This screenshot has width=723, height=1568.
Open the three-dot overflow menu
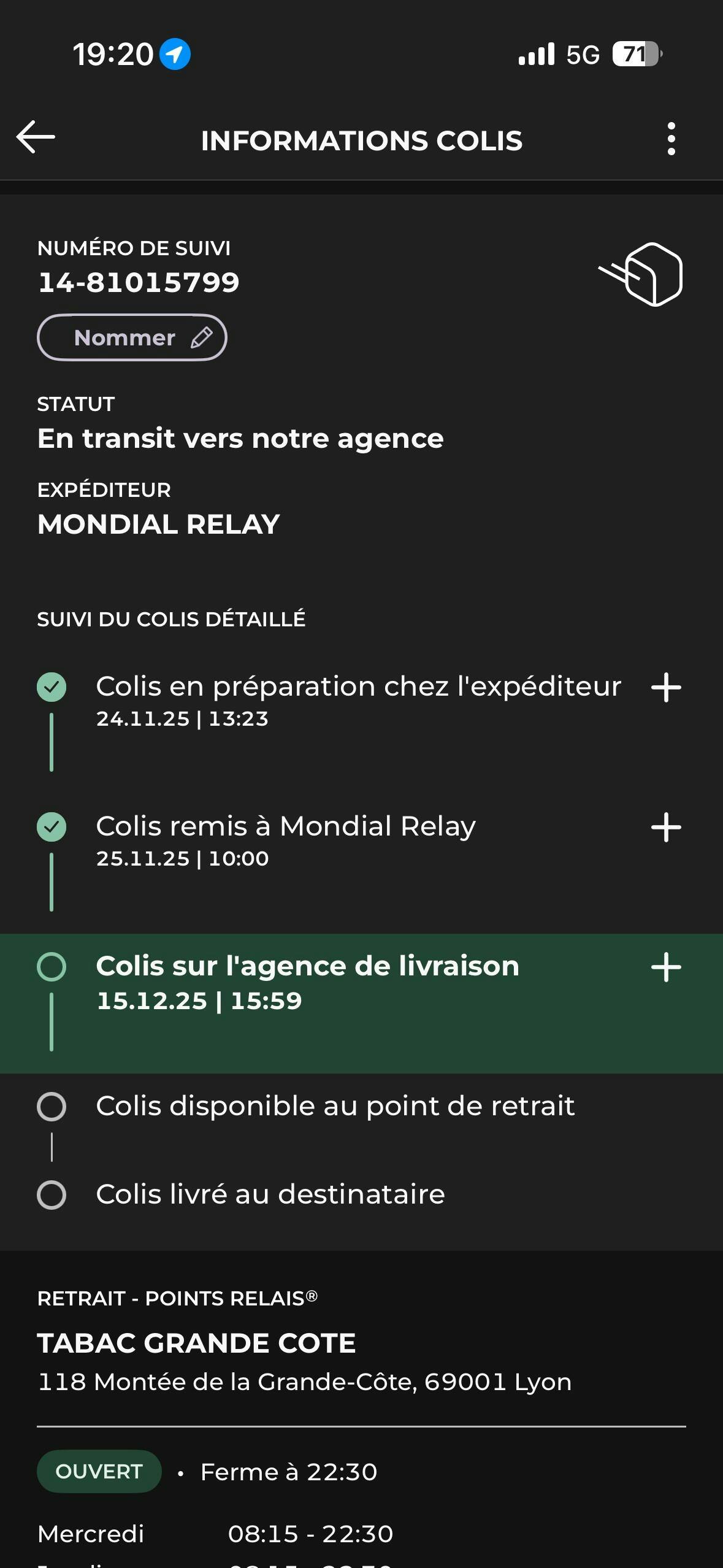pos(671,139)
